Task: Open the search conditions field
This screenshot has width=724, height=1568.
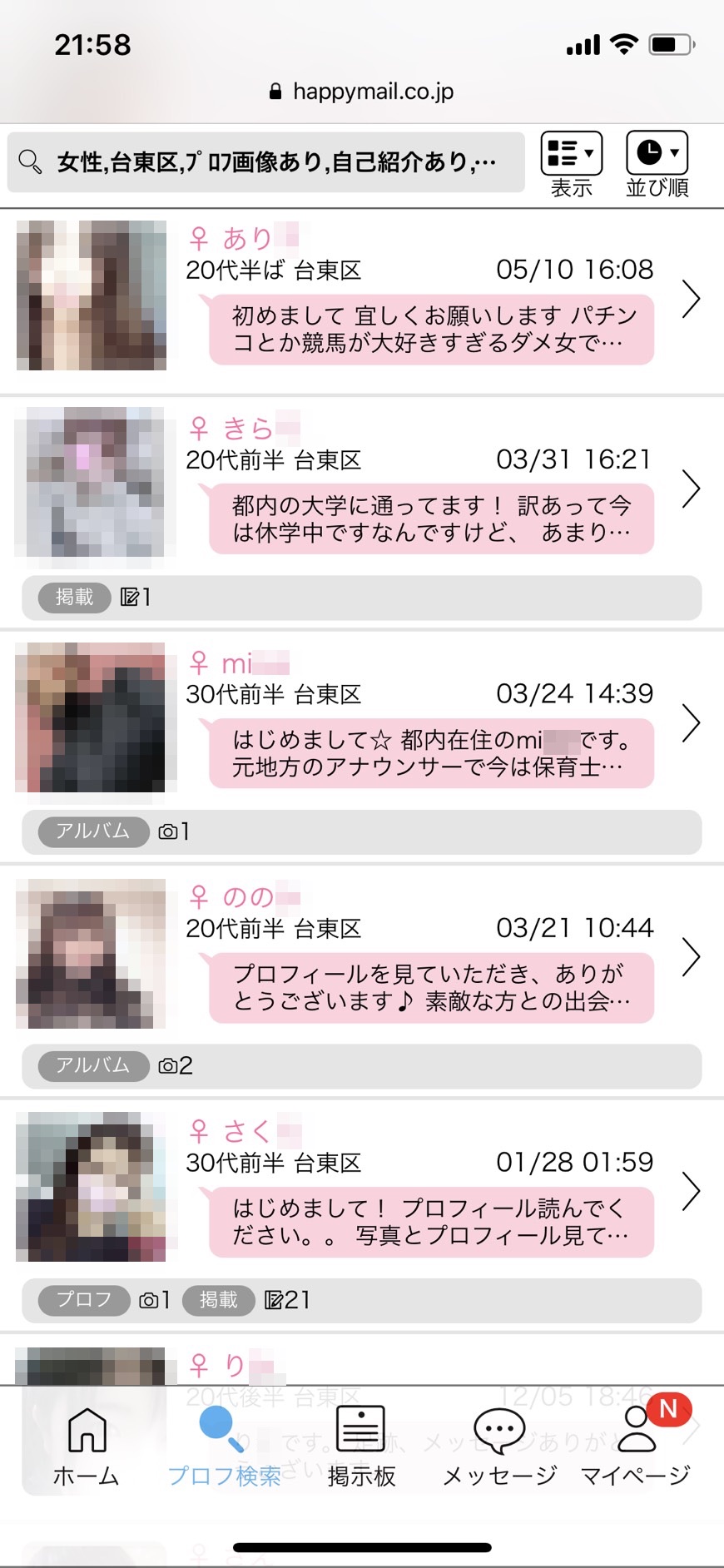Action: pos(266,162)
